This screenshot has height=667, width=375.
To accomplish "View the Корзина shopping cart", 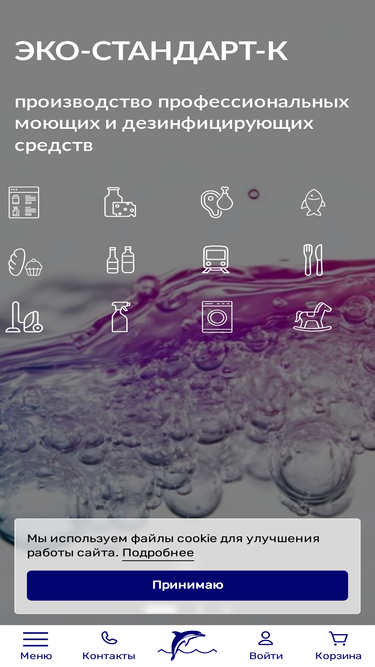I will [338, 645].
